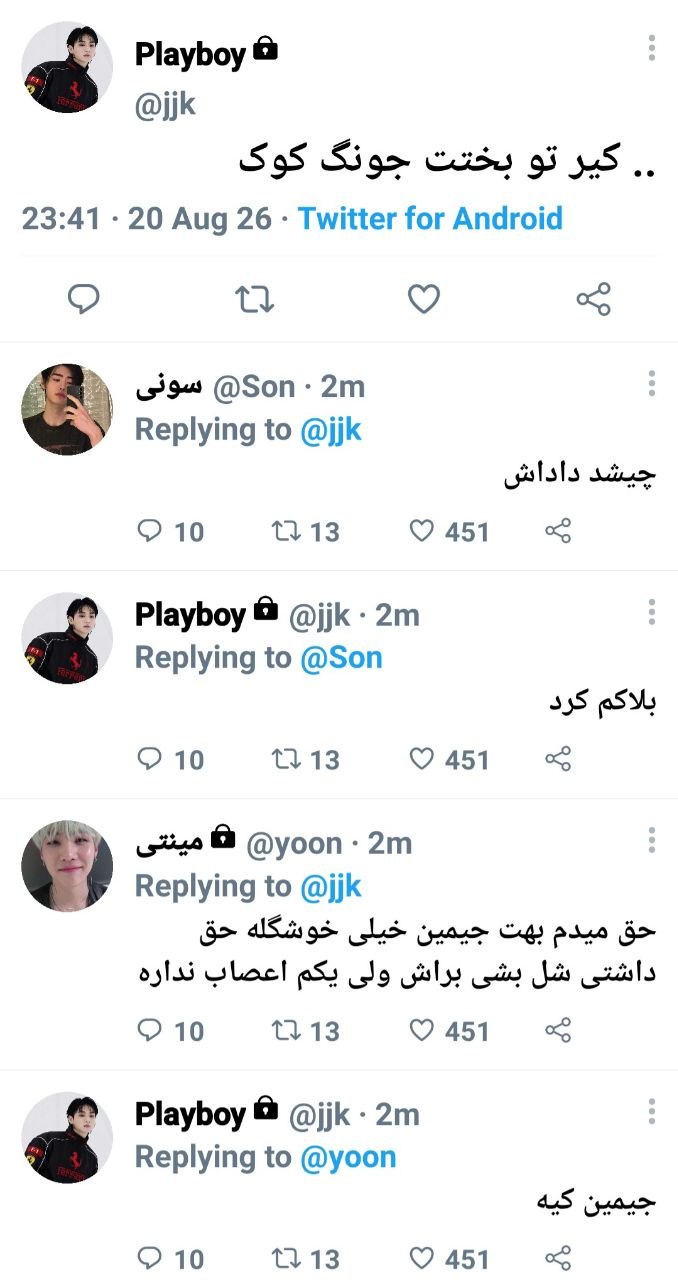Open @yoon's profile picture
678x1280 pixels.
point(67,865)
